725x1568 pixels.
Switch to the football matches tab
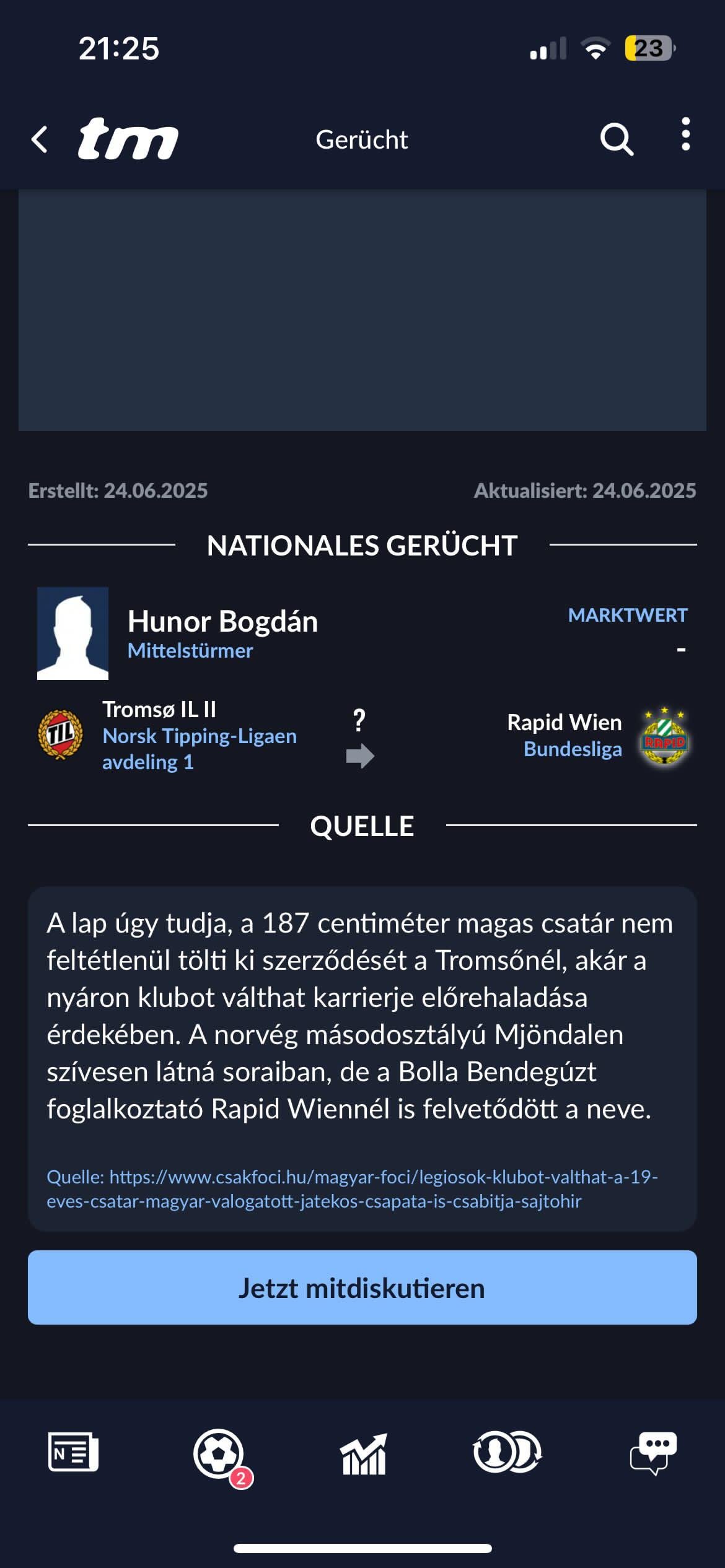coord(219,1454)
